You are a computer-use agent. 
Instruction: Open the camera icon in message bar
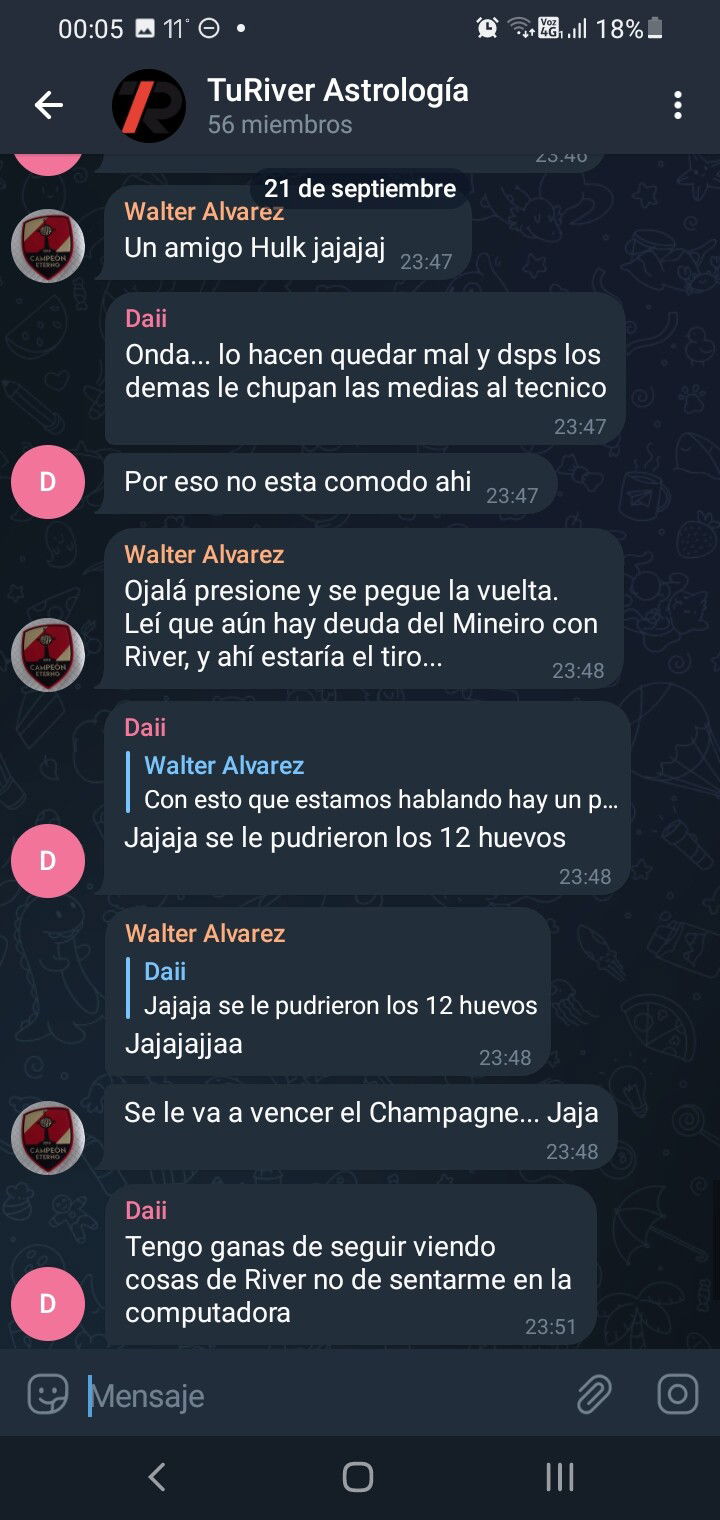click(x=677, y=1394)
